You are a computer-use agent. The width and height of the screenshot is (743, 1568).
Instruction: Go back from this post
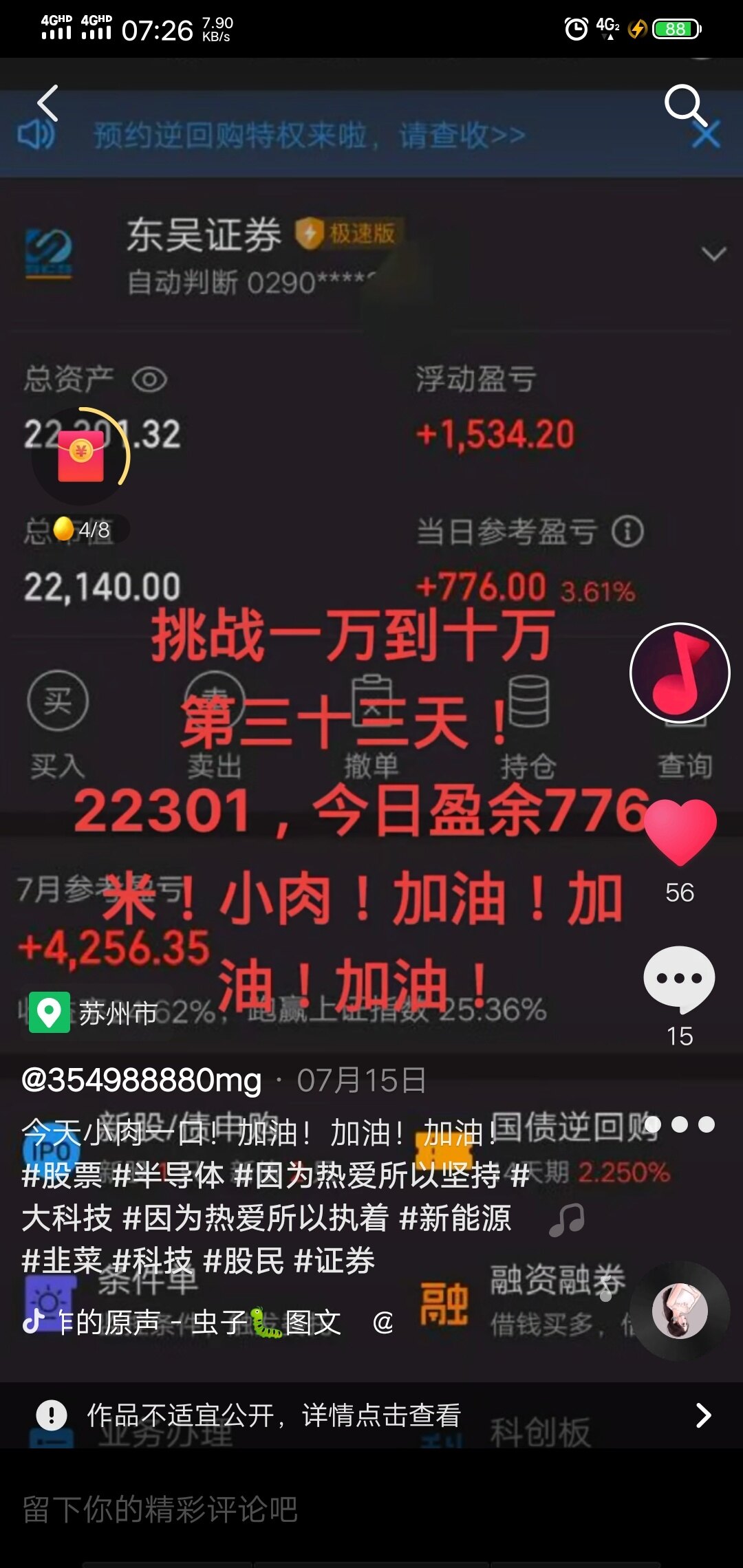[47, 104]
